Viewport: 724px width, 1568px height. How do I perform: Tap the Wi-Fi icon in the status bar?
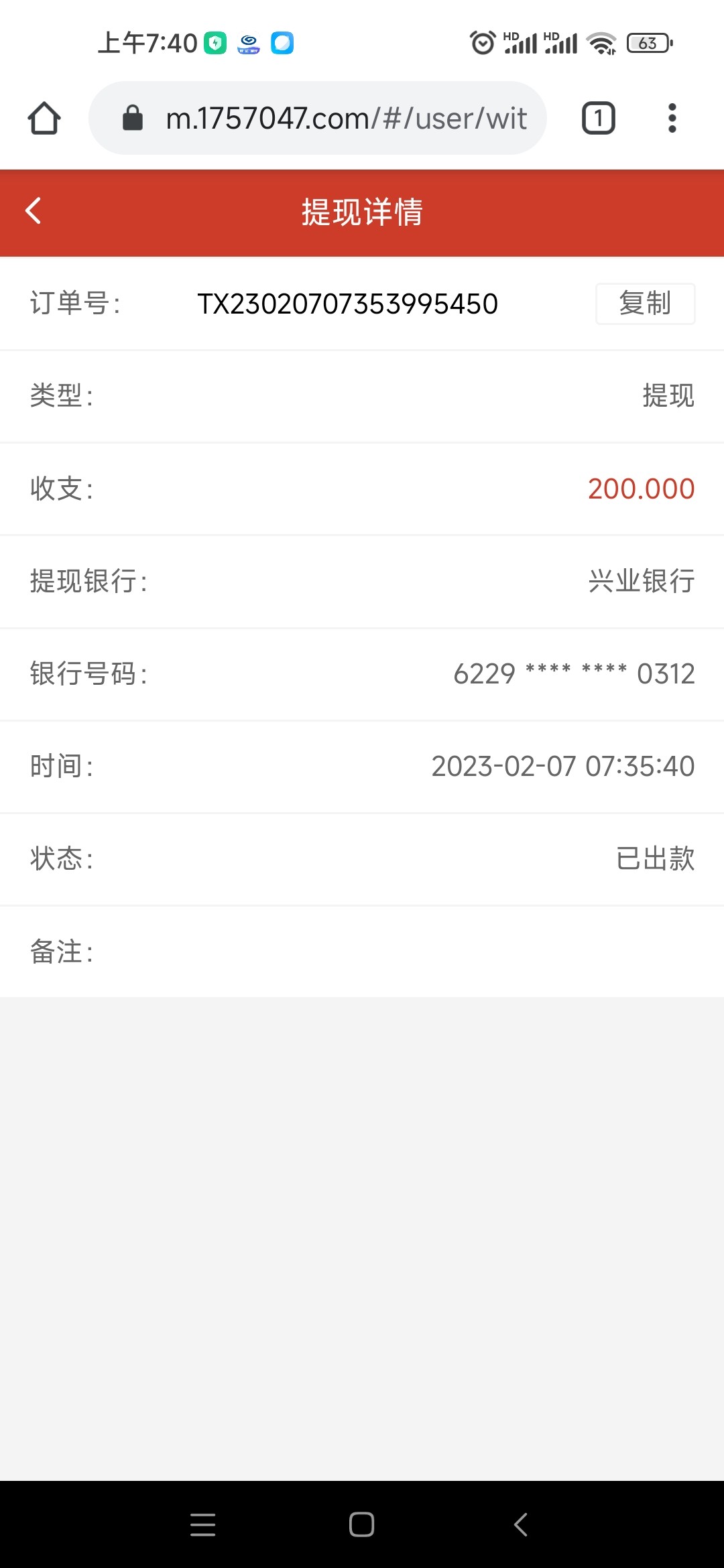[601, 42]
